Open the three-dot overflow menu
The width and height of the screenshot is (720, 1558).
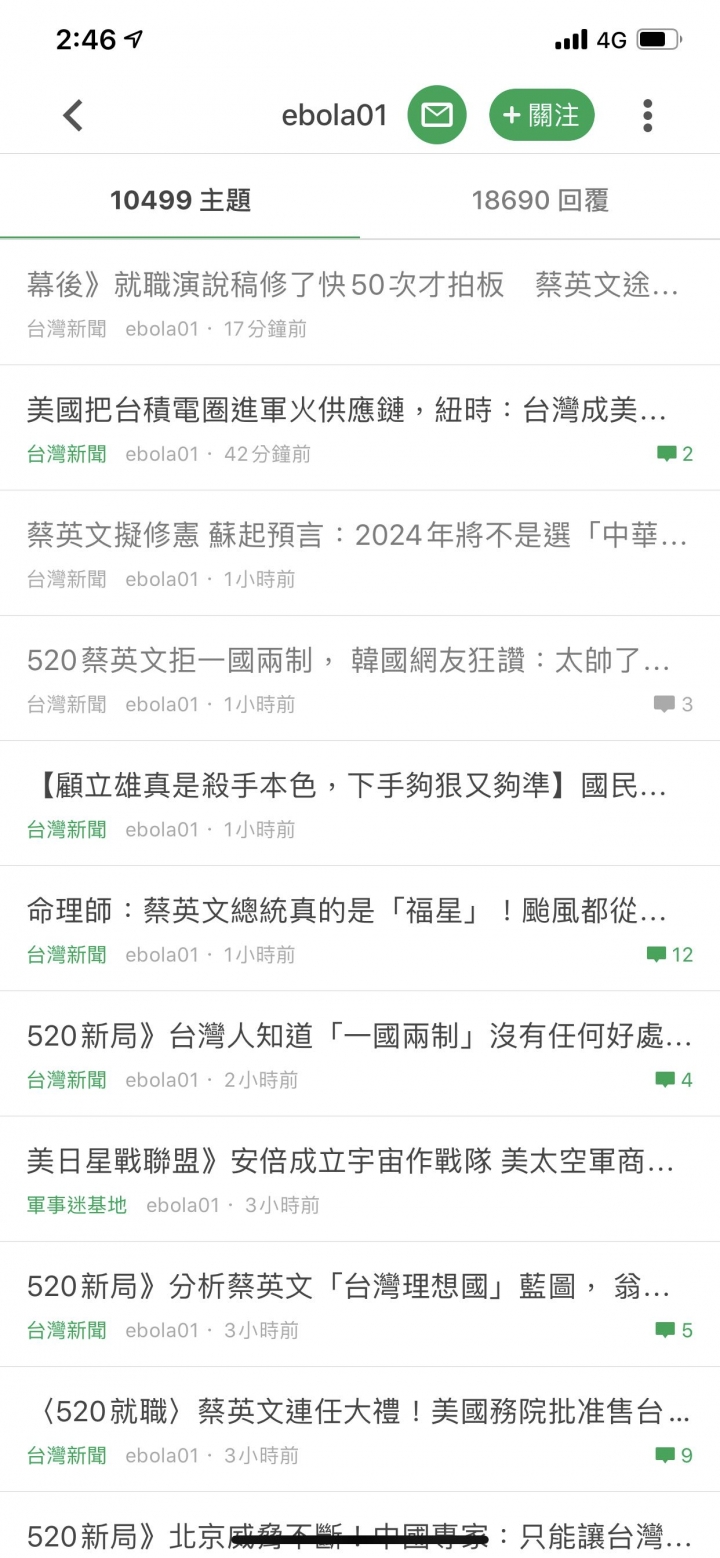(648, 116)
